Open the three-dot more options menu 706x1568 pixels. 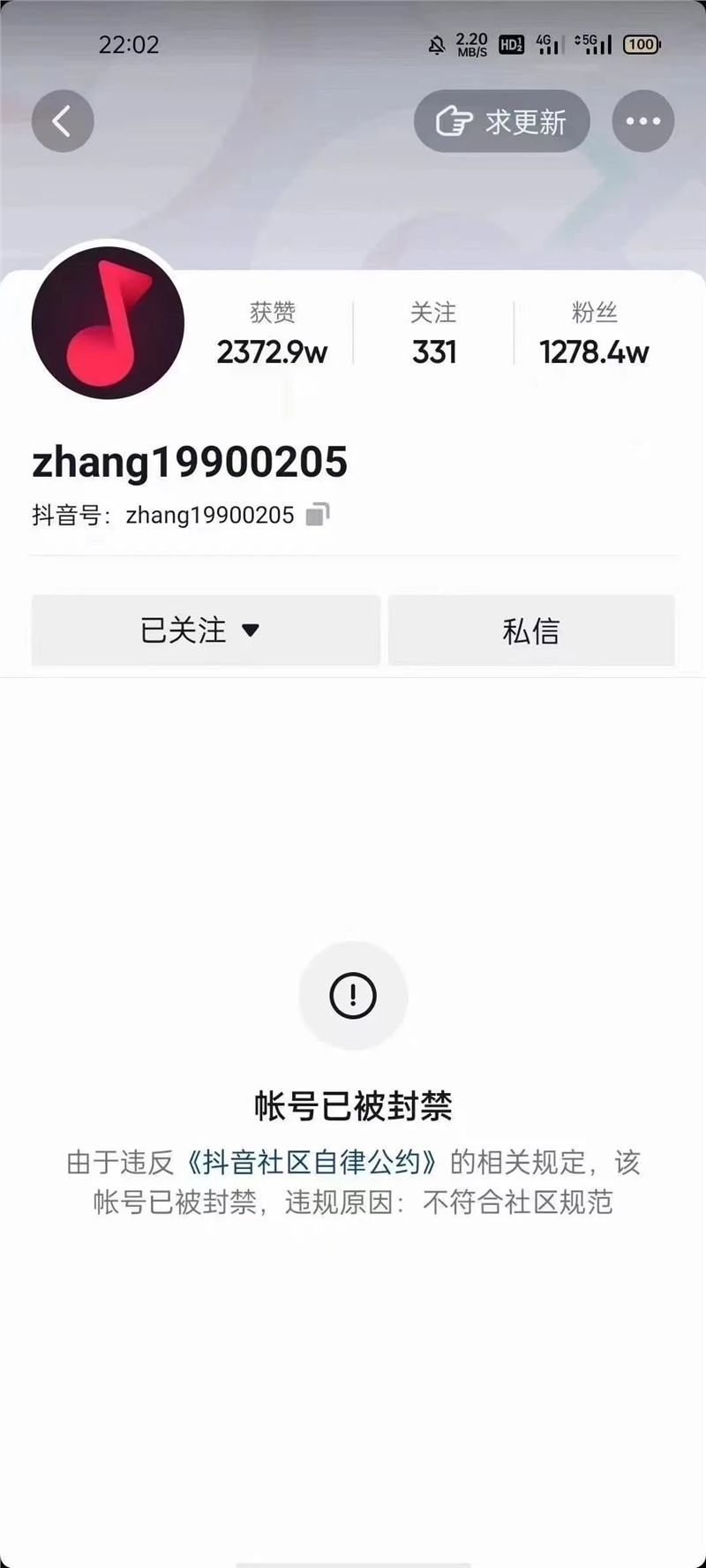click(642, 121)
